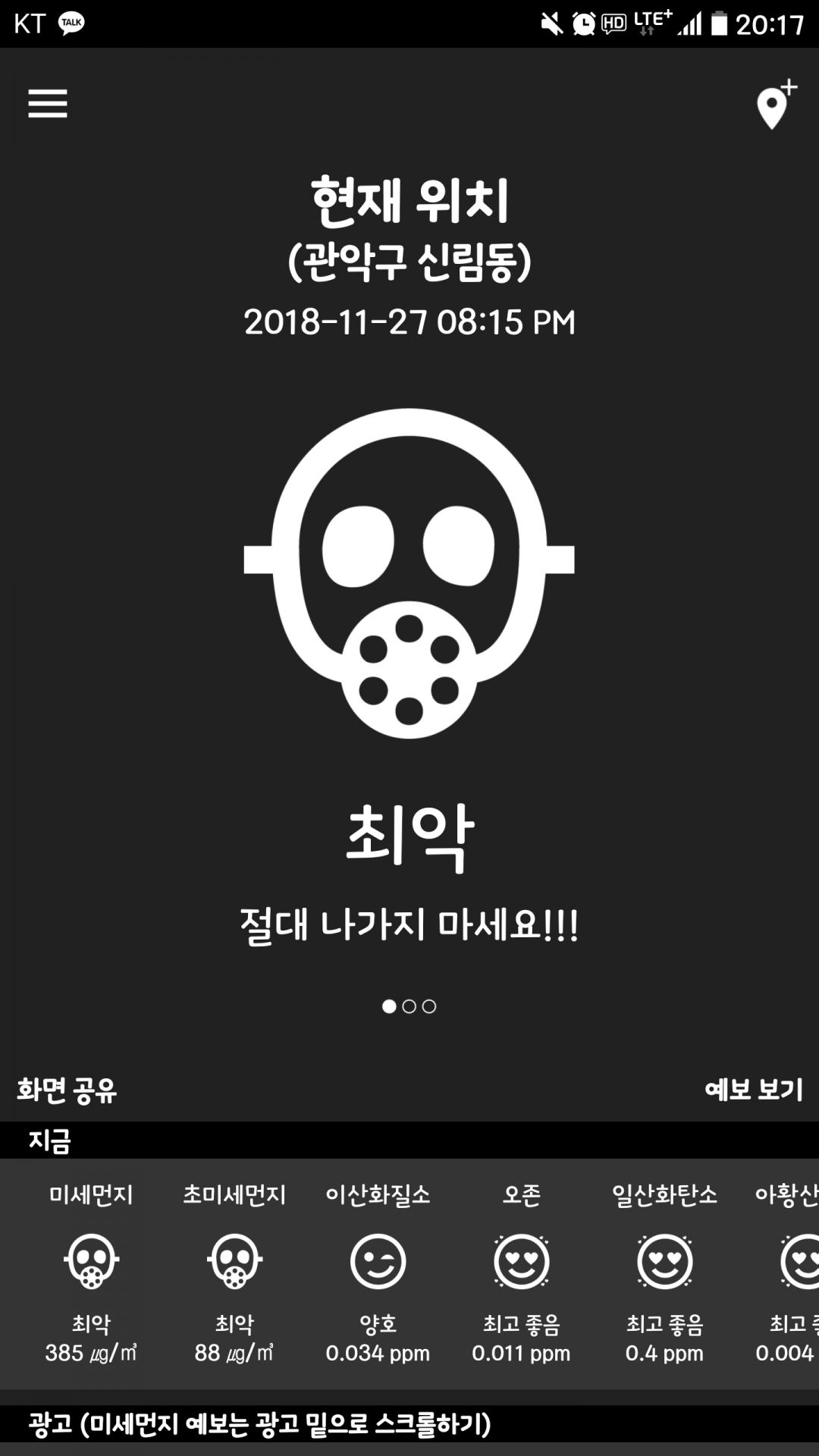Image resolution: width=819 pixels, height=1456 pixels.
Task: Open the hamburger drawer menu
Action: tap(48, 104)
